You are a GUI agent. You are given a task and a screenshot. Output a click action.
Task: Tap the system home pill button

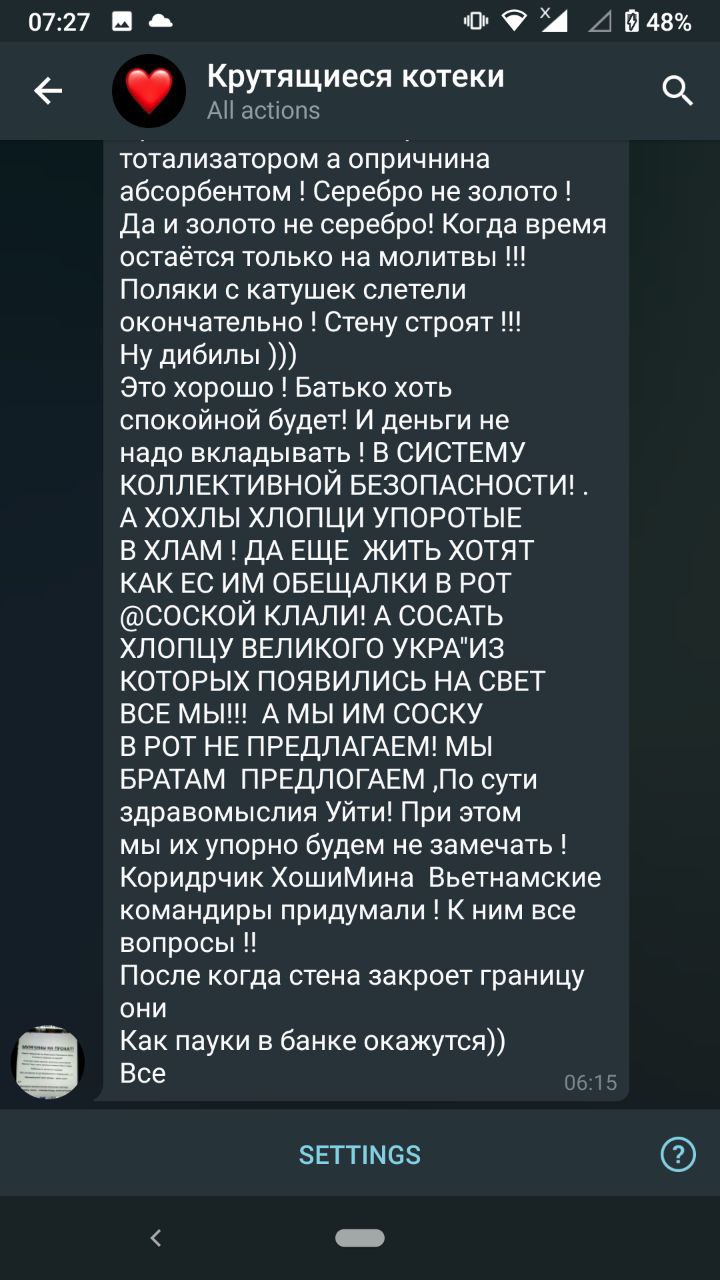click(x=360, y=1238)
